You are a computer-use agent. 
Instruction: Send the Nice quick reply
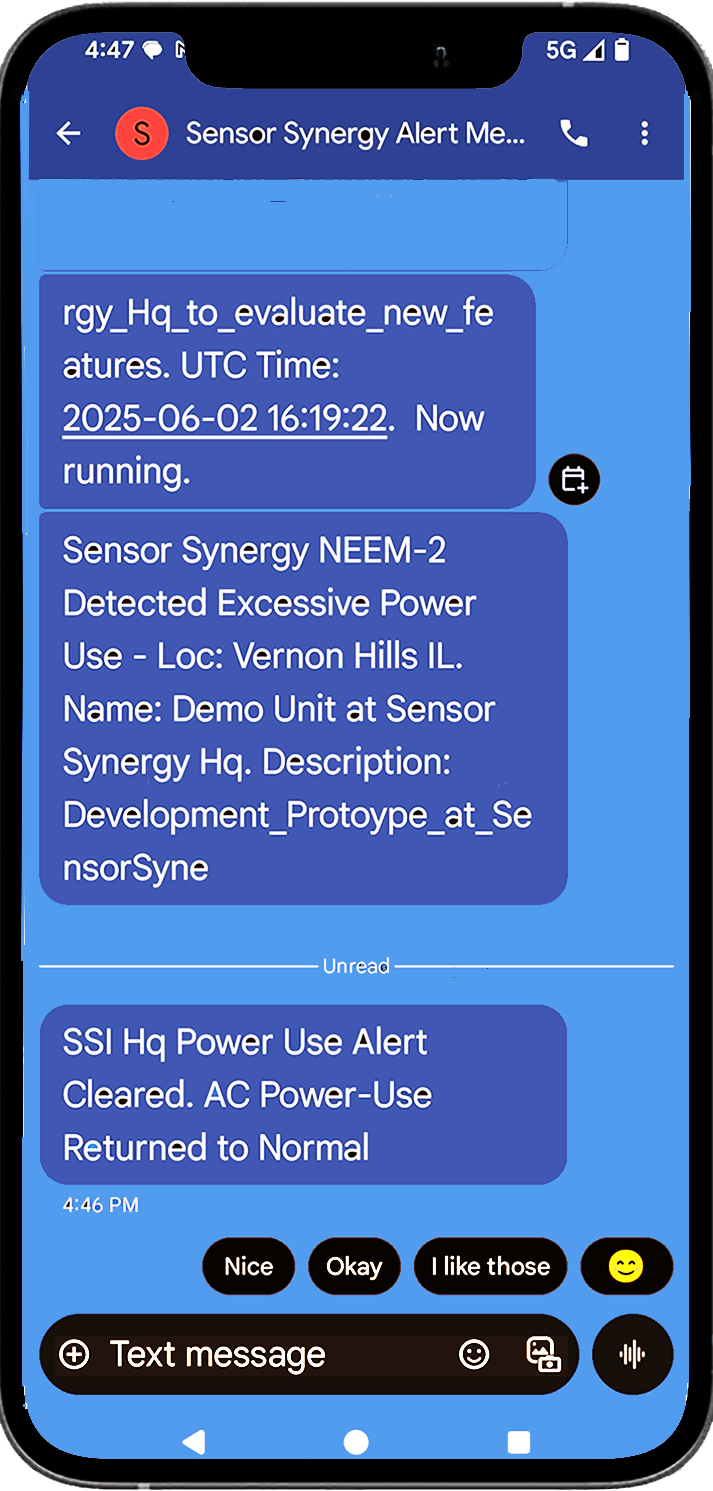click(x=249, y=1266)
